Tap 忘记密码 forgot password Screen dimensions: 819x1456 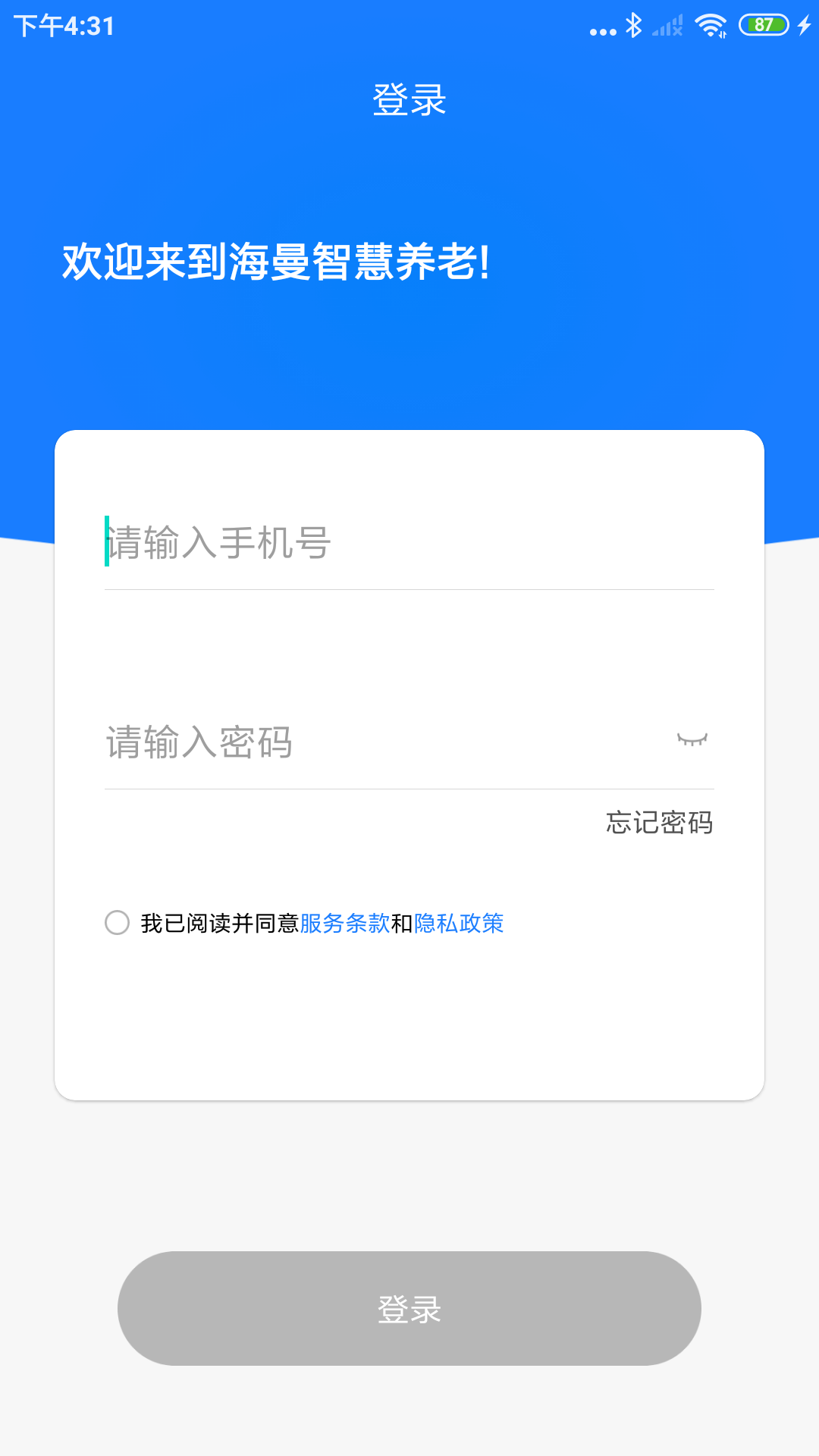(658, 822)
